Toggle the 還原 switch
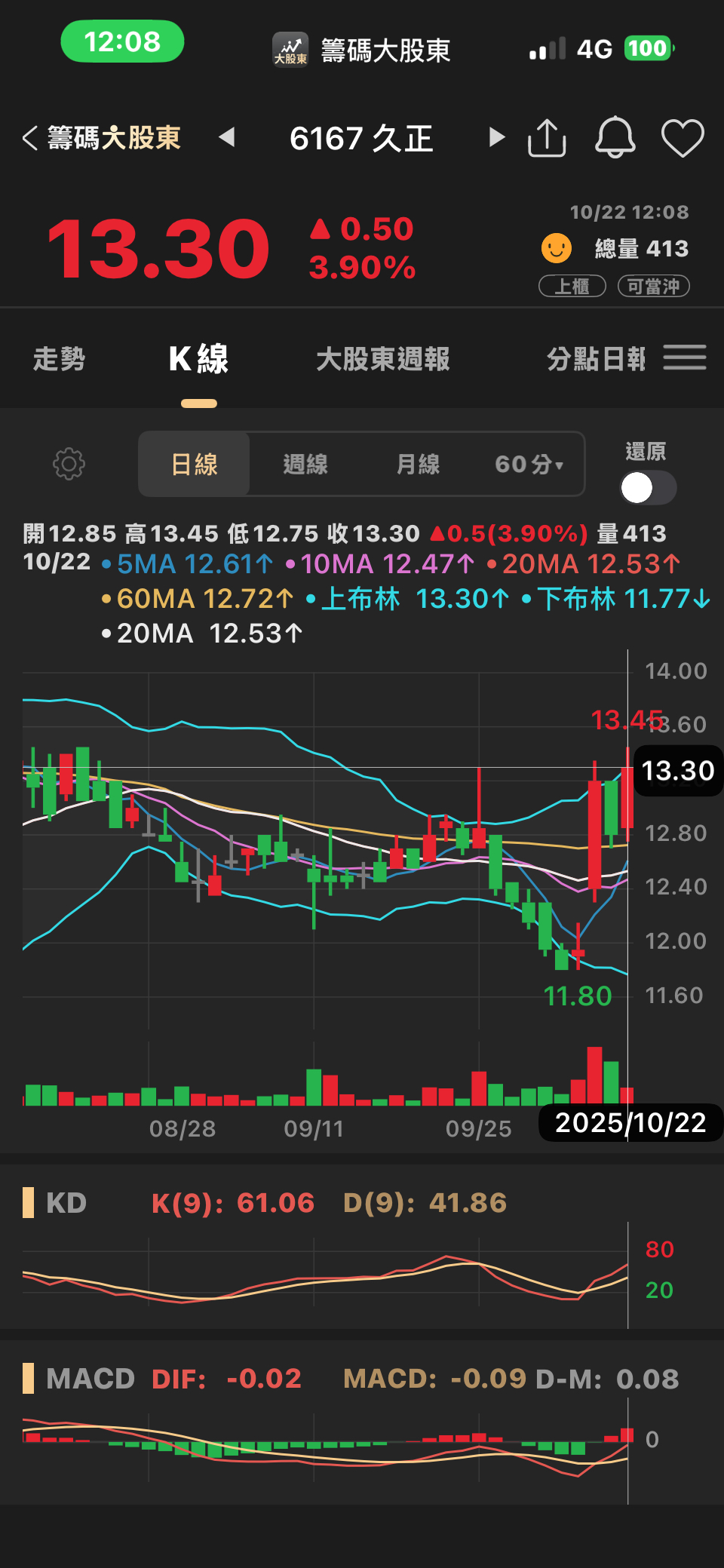Screen dimensions: 724x1568 click(648, 488)
